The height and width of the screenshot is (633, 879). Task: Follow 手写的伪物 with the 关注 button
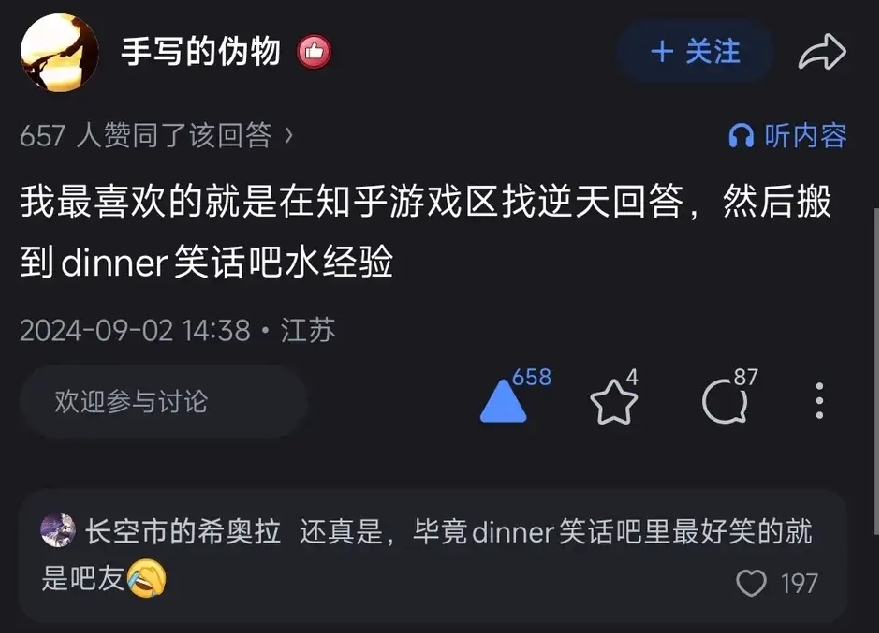695,52
